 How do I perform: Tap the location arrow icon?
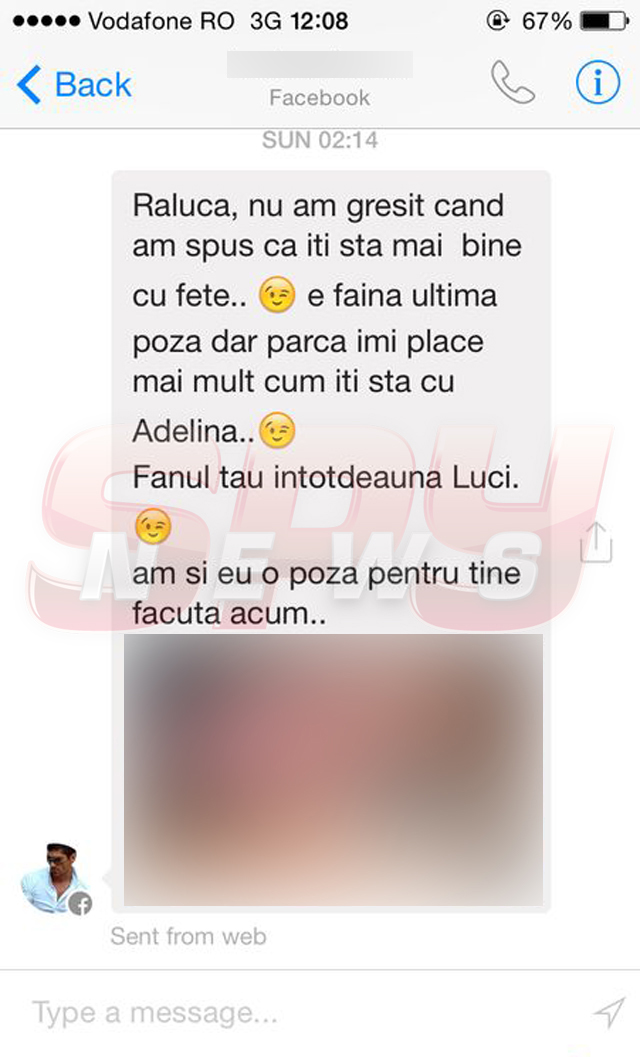609,1013
